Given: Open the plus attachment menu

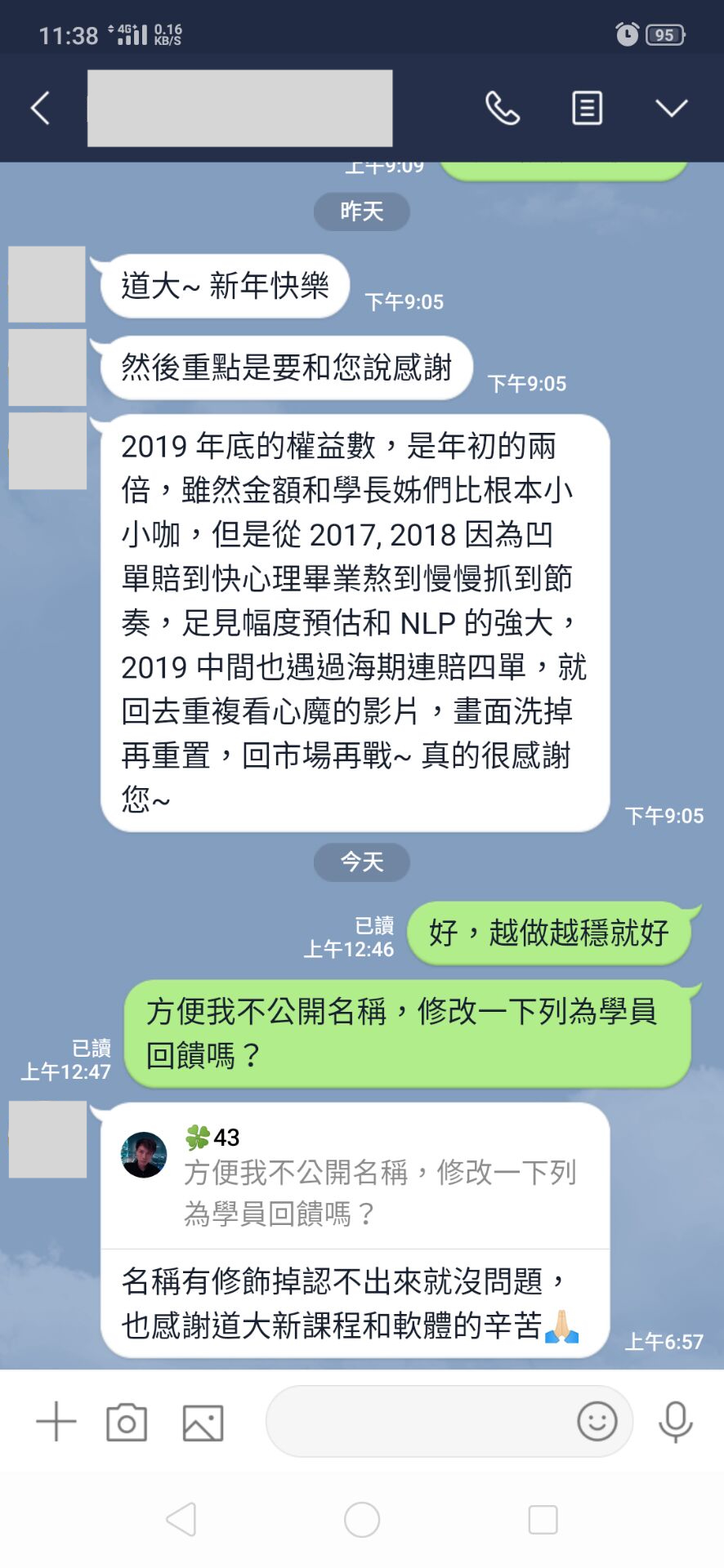Looking at the screenshot, I should click(56, 1422).
